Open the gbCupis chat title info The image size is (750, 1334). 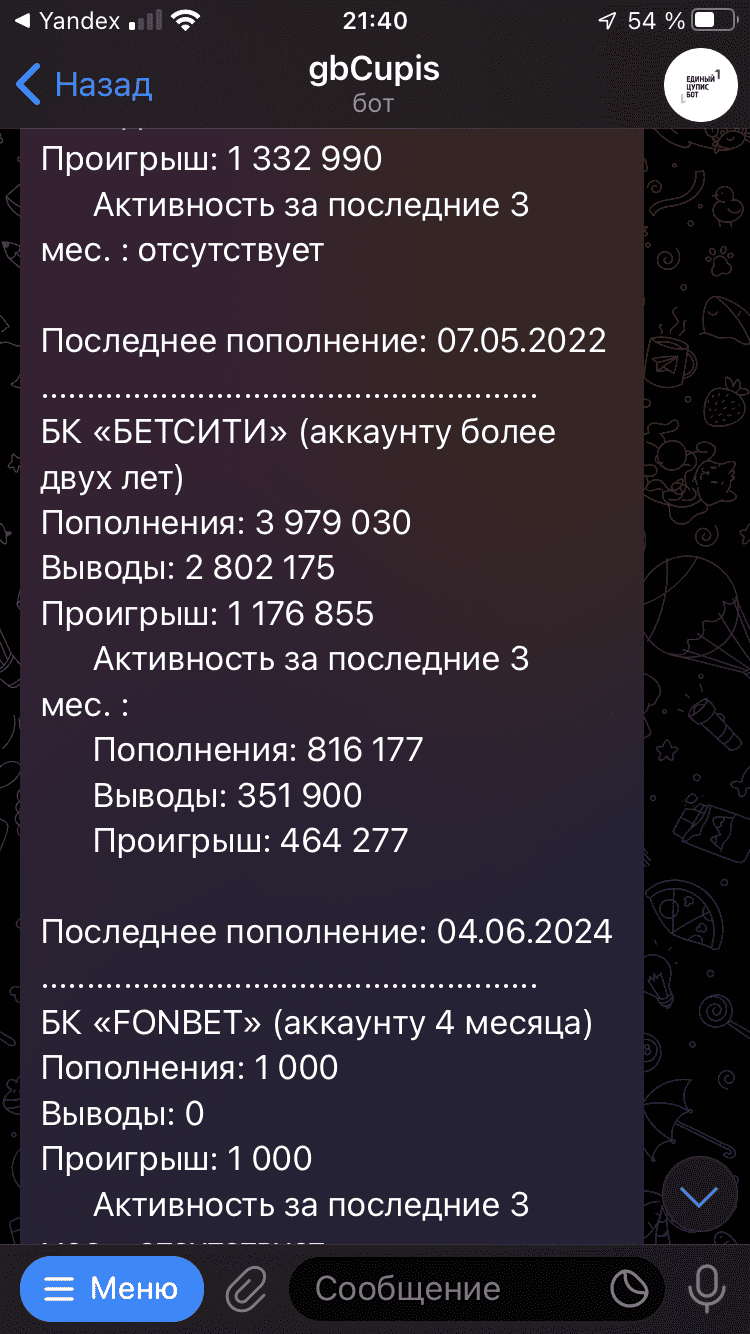374,84
